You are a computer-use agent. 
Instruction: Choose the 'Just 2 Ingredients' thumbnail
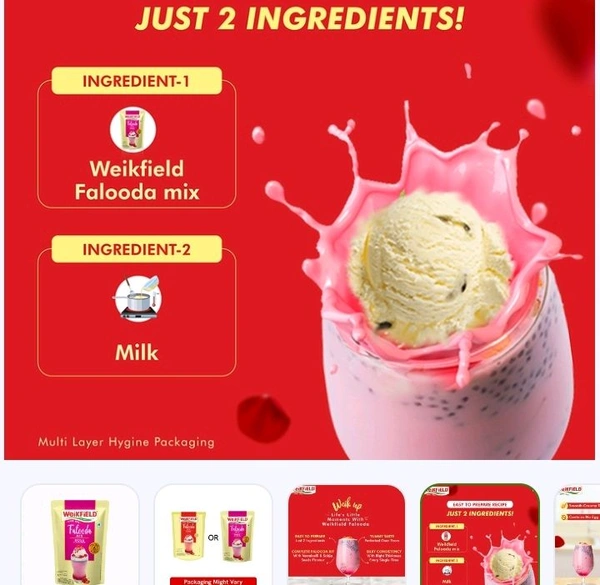pos(478,535)
